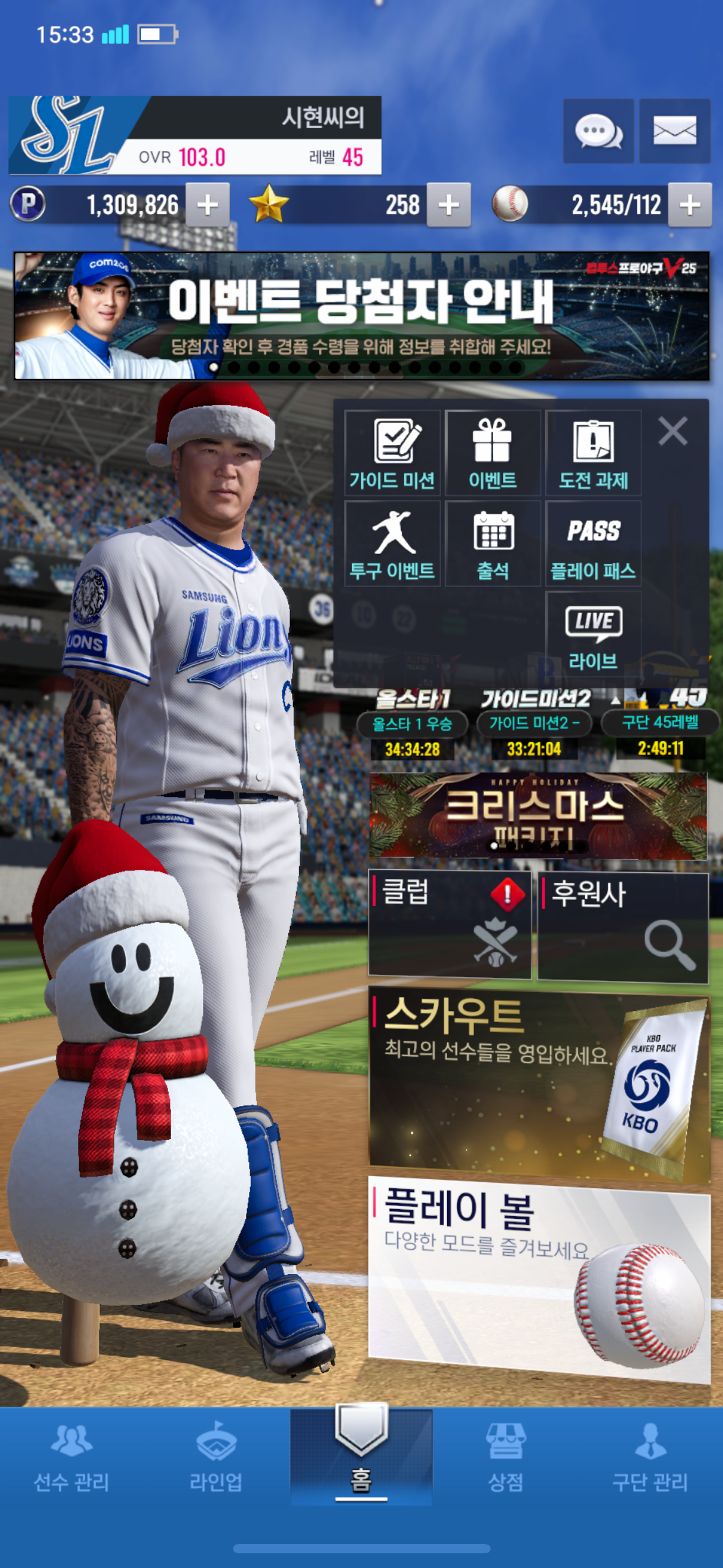Add more points with the plus button
Viewport: 723px width, 1568px height.
(x=208, y=205)
